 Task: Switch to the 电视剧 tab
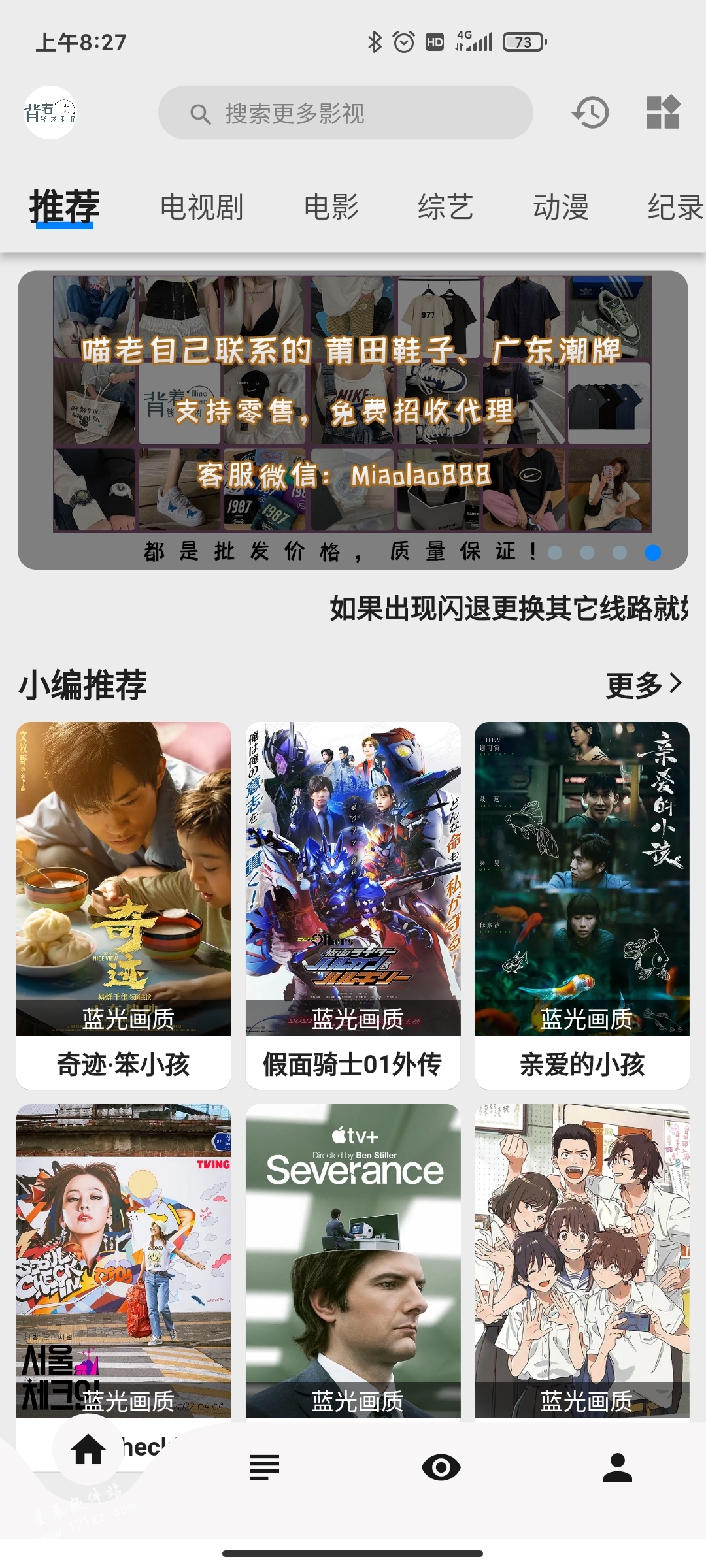click(x=201, y=207)
